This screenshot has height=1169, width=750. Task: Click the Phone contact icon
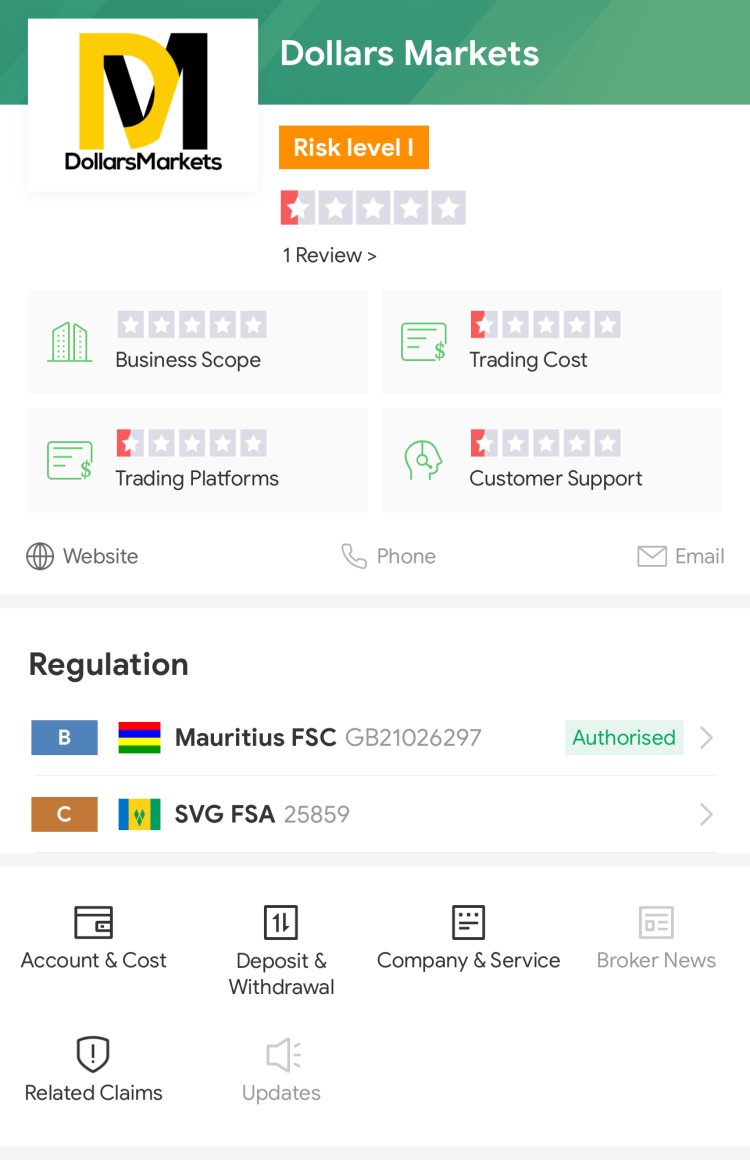pos(355,556)
